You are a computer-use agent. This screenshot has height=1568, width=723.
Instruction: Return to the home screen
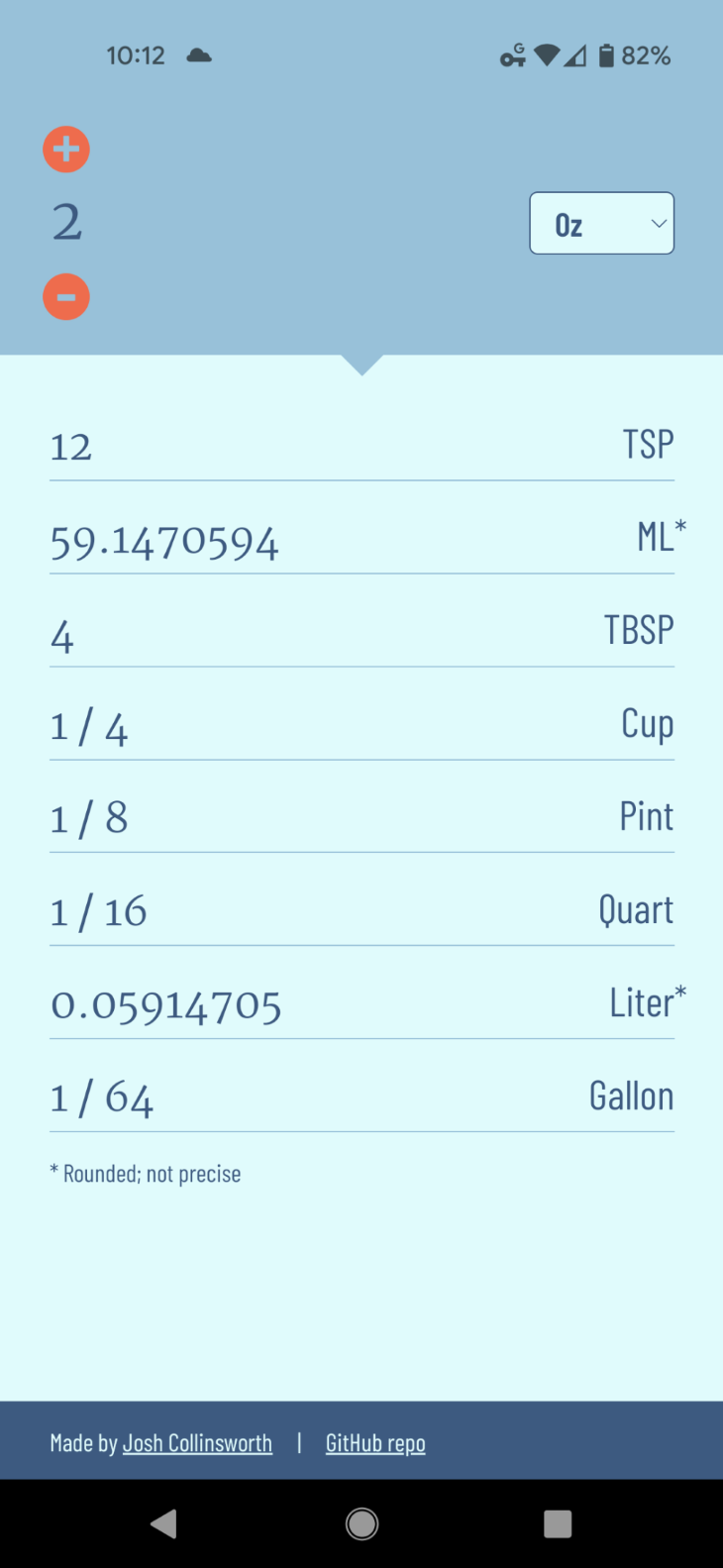(361, 1523)
